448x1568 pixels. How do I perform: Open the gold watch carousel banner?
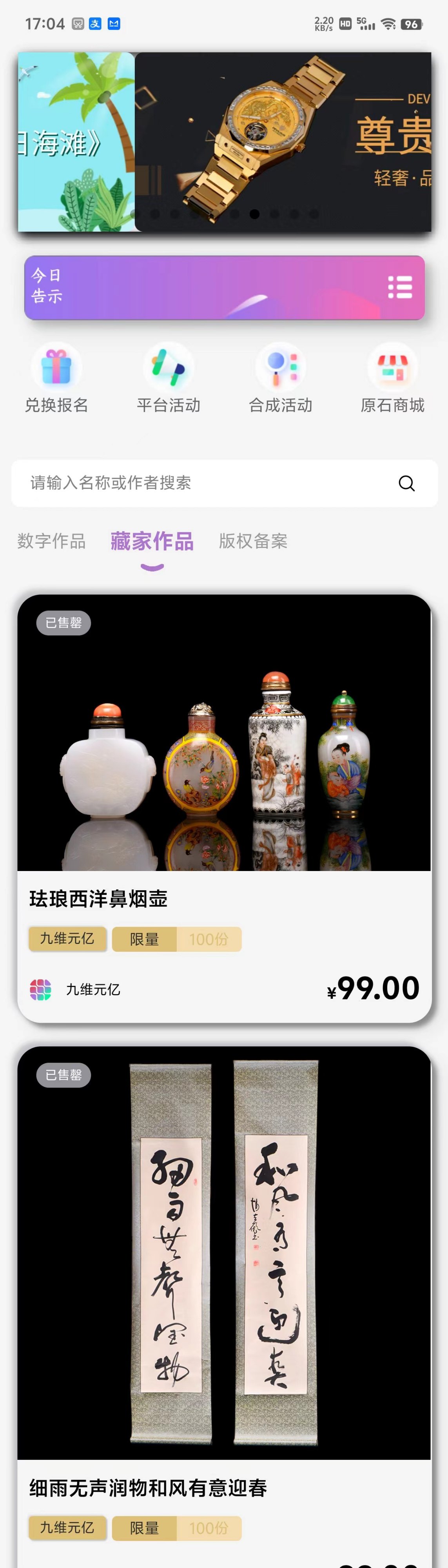[283, 141]
